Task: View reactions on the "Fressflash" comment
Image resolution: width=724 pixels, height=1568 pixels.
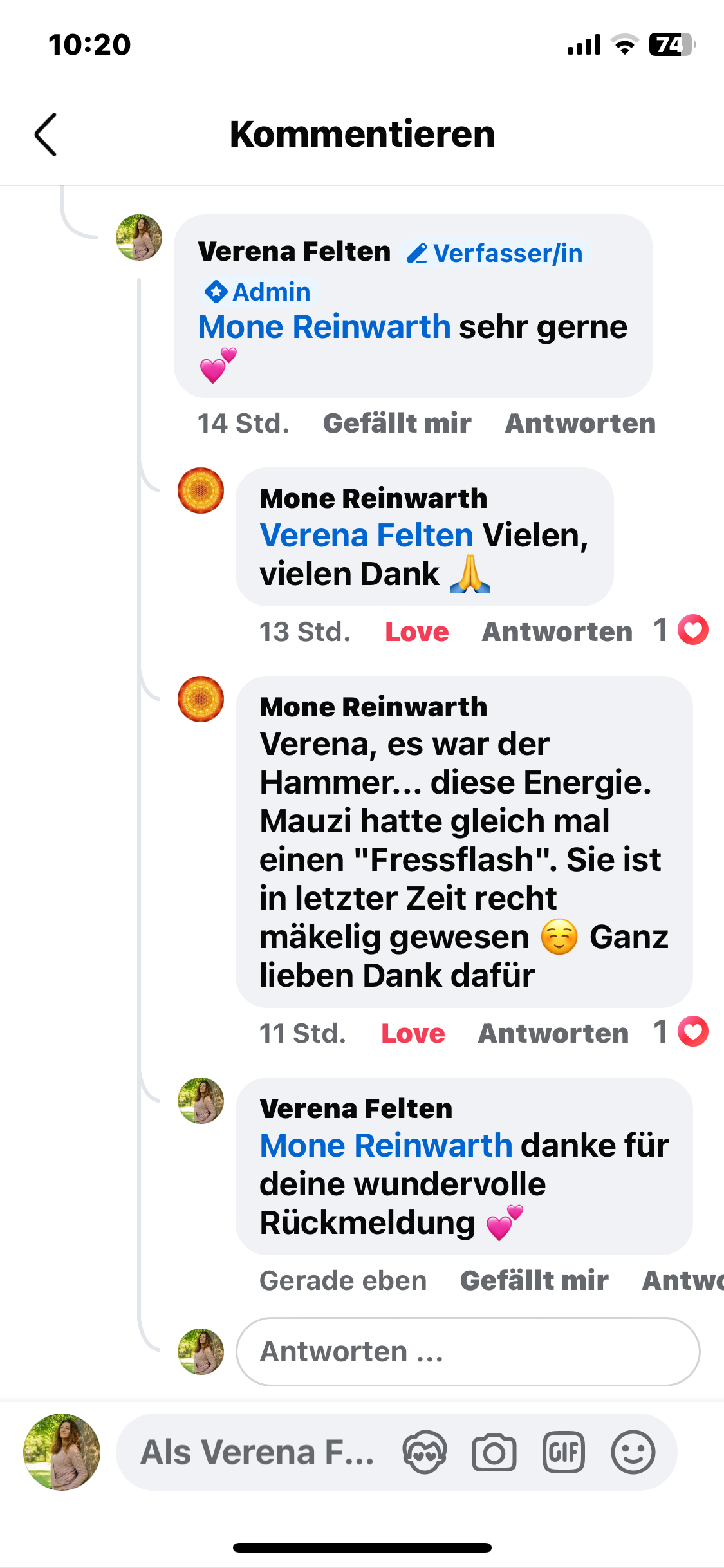Action: click(681, 1032)
